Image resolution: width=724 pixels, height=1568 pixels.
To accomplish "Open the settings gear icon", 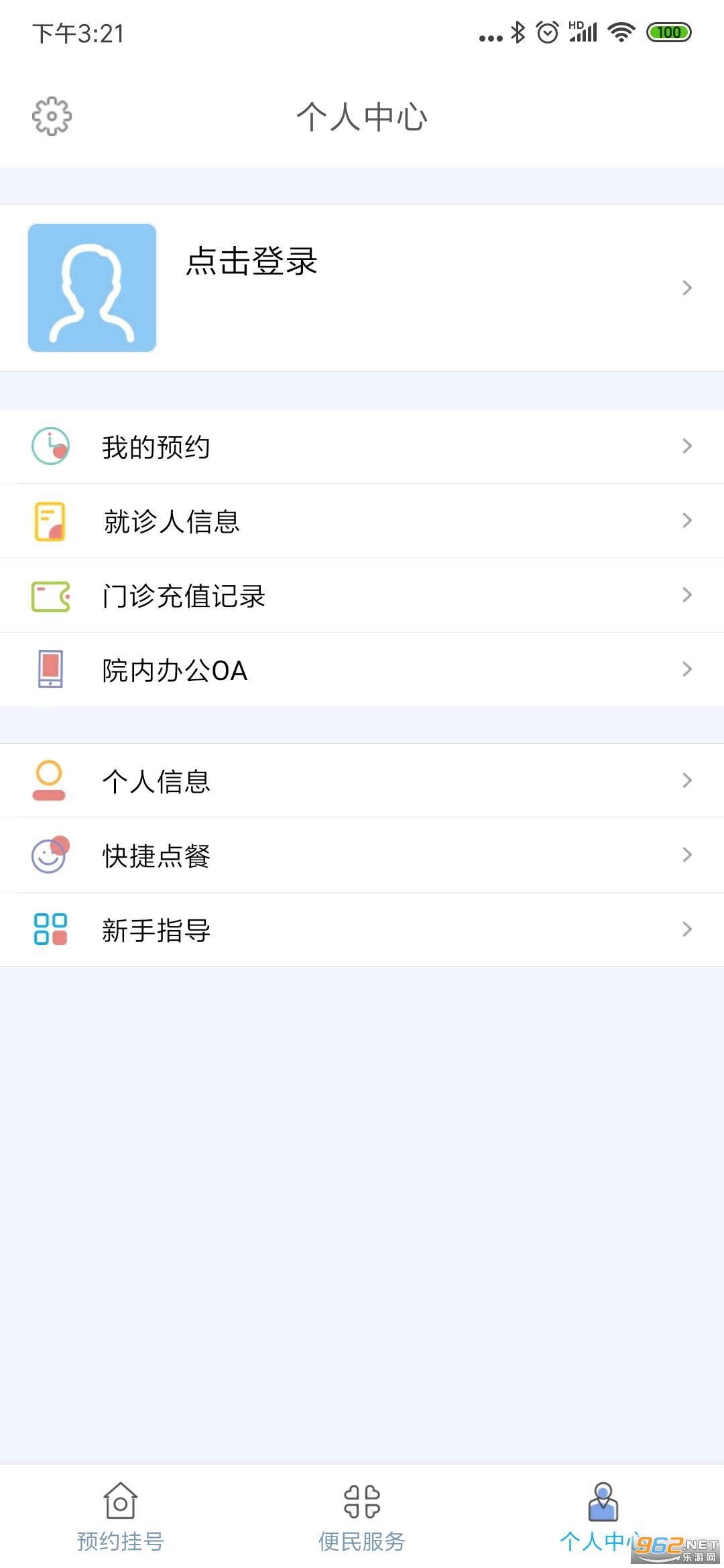I will pyautogui.click(x=52, y=117).
